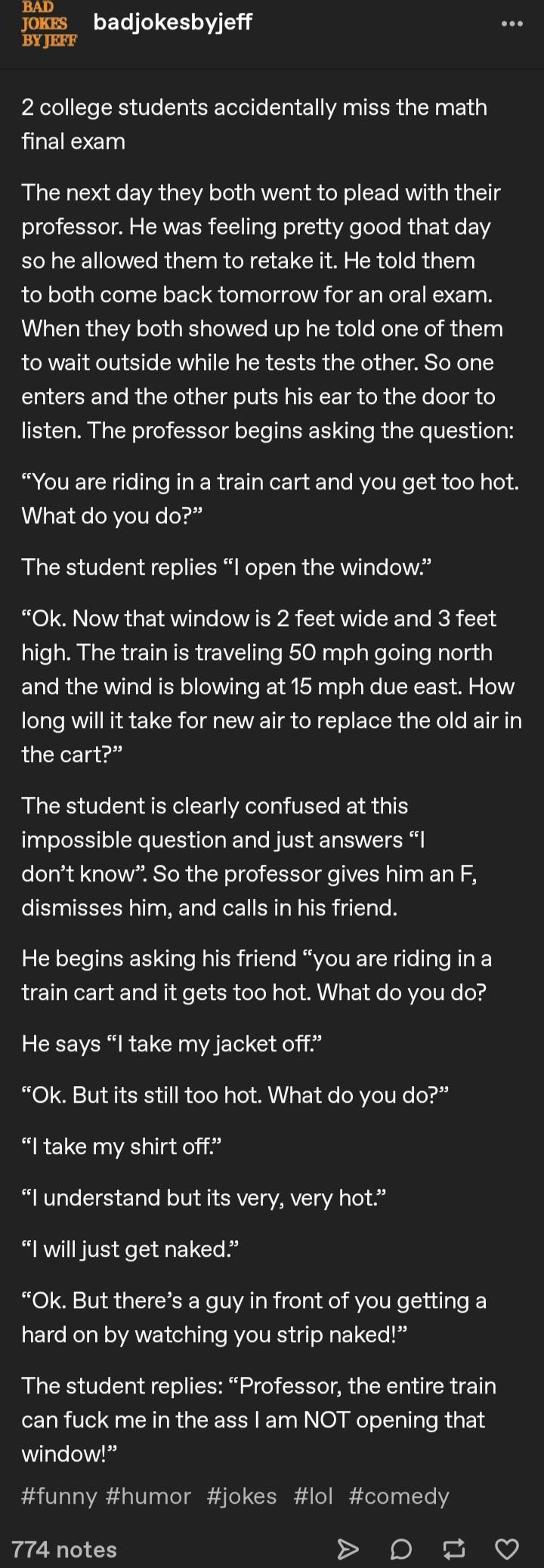Image resolution: width=544 pixels, height=1568 pixels.
Task: Open the #funny tag
Action: [x=59, y=1496]
